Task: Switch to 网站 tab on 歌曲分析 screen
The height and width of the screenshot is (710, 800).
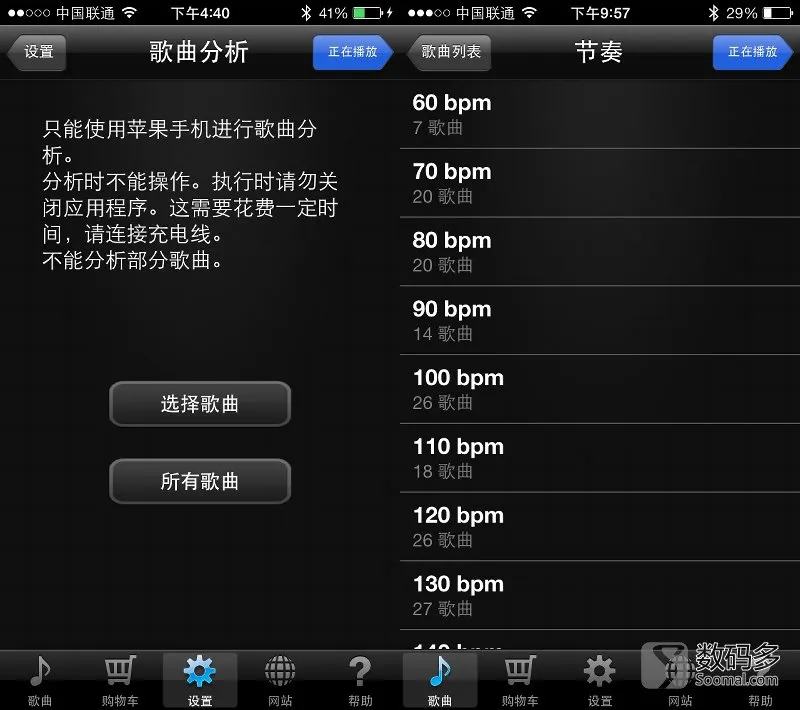Action: pyautogui.click(x=280, y=680)
